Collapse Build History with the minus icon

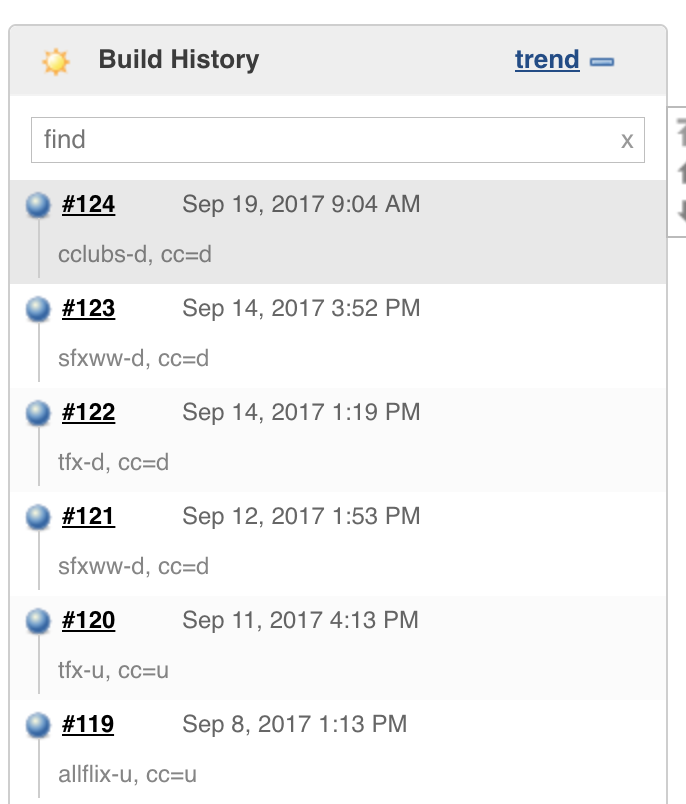click(602, 62)
